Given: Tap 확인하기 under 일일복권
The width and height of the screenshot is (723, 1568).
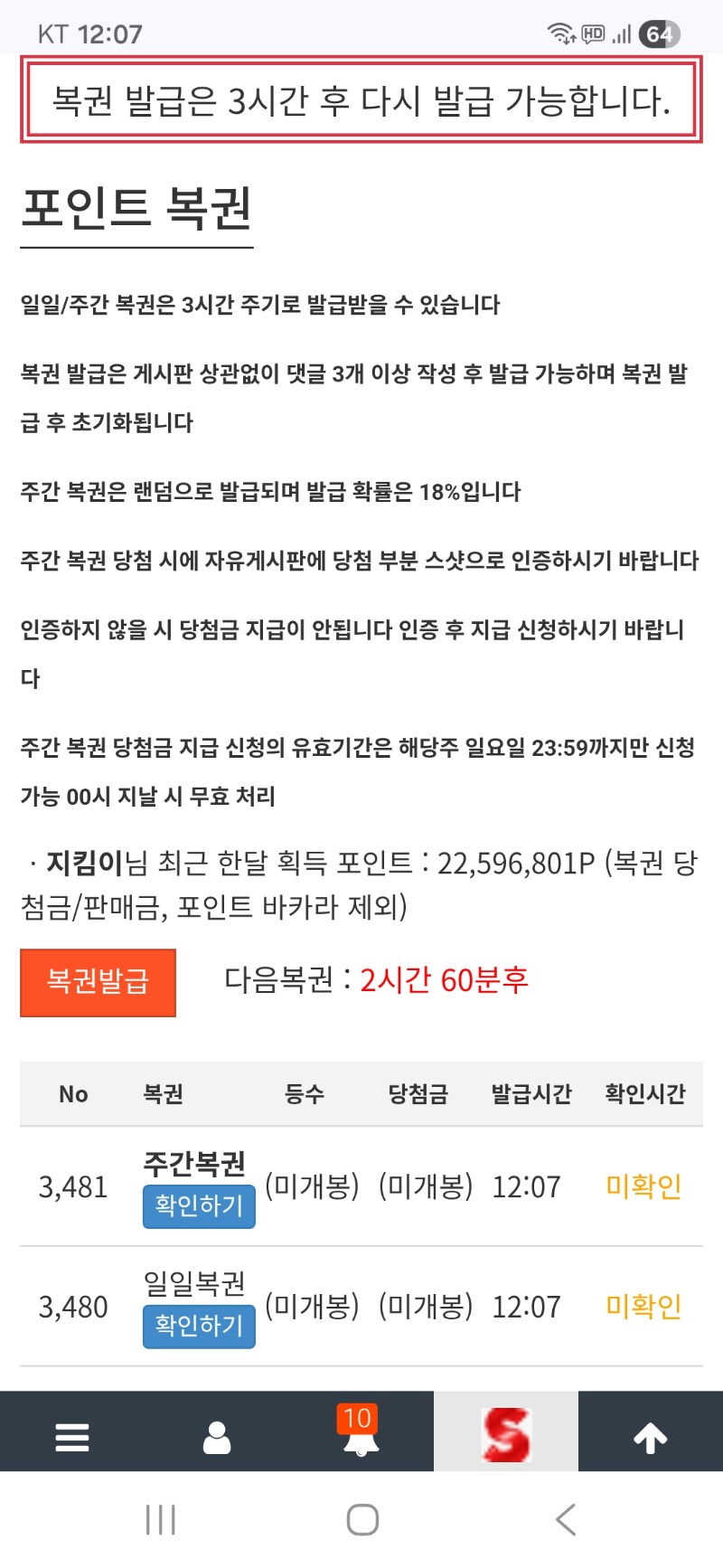Looking at the screenshot, I should (199, 1326).
